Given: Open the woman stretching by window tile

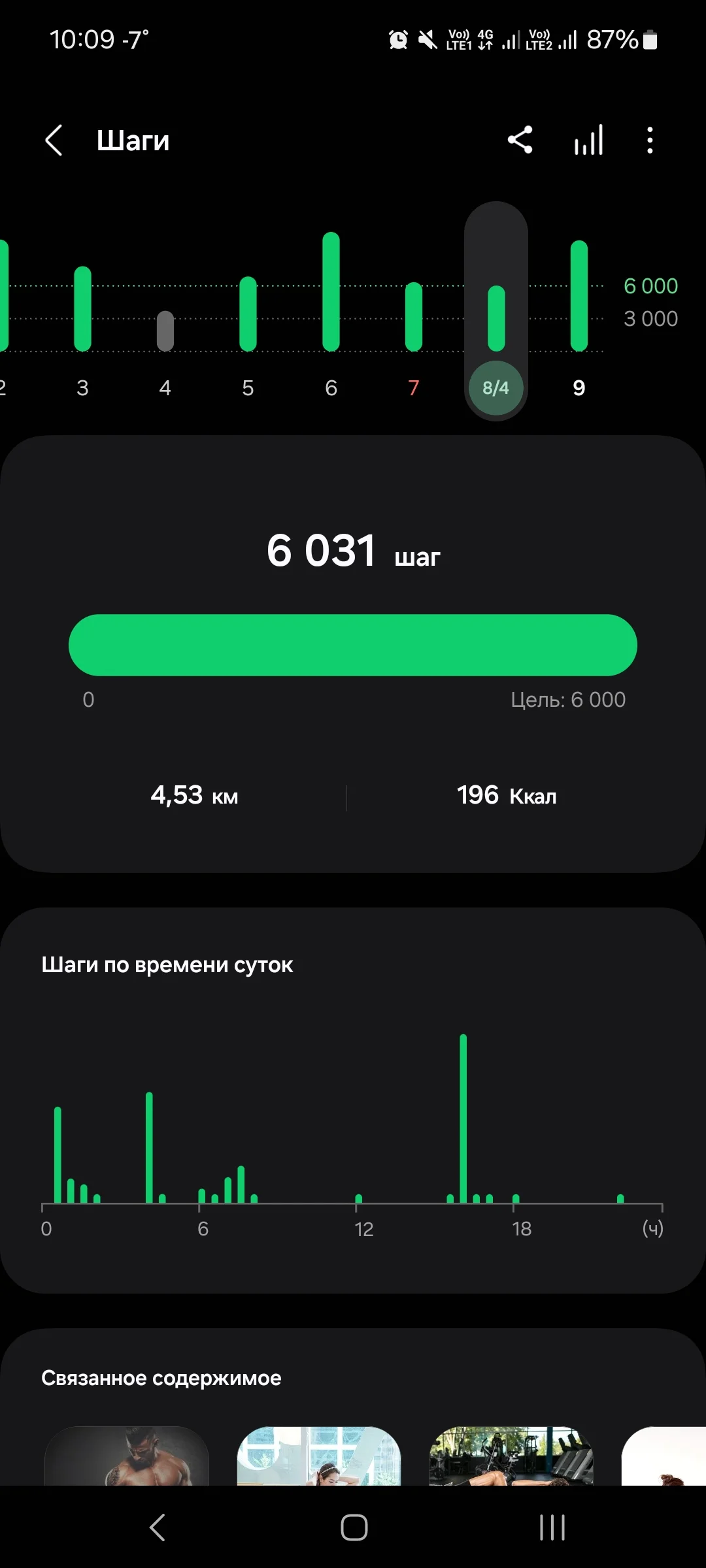Looking at the screenshot, I should [319, 1456].
